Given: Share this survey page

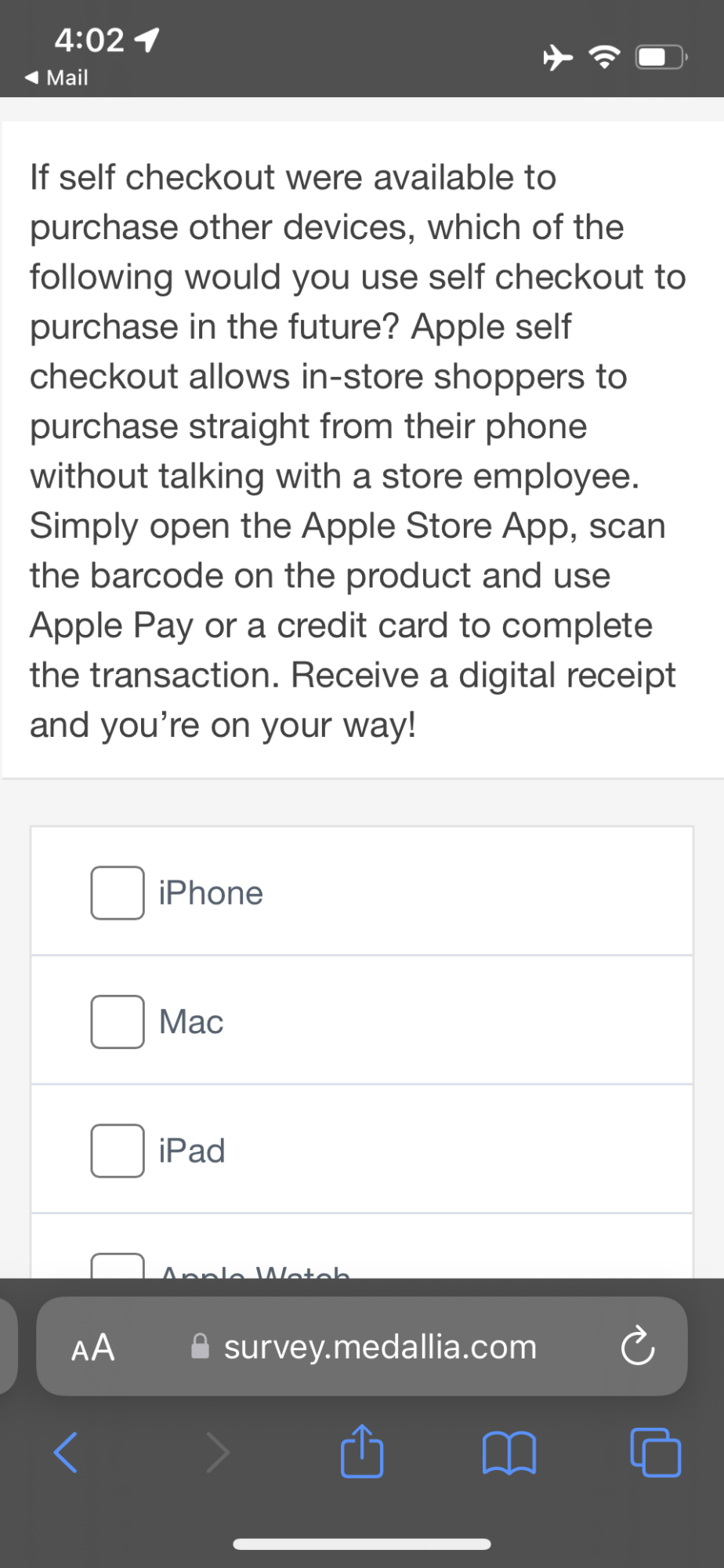Looking at the screenshot, I should (362, 1451).
